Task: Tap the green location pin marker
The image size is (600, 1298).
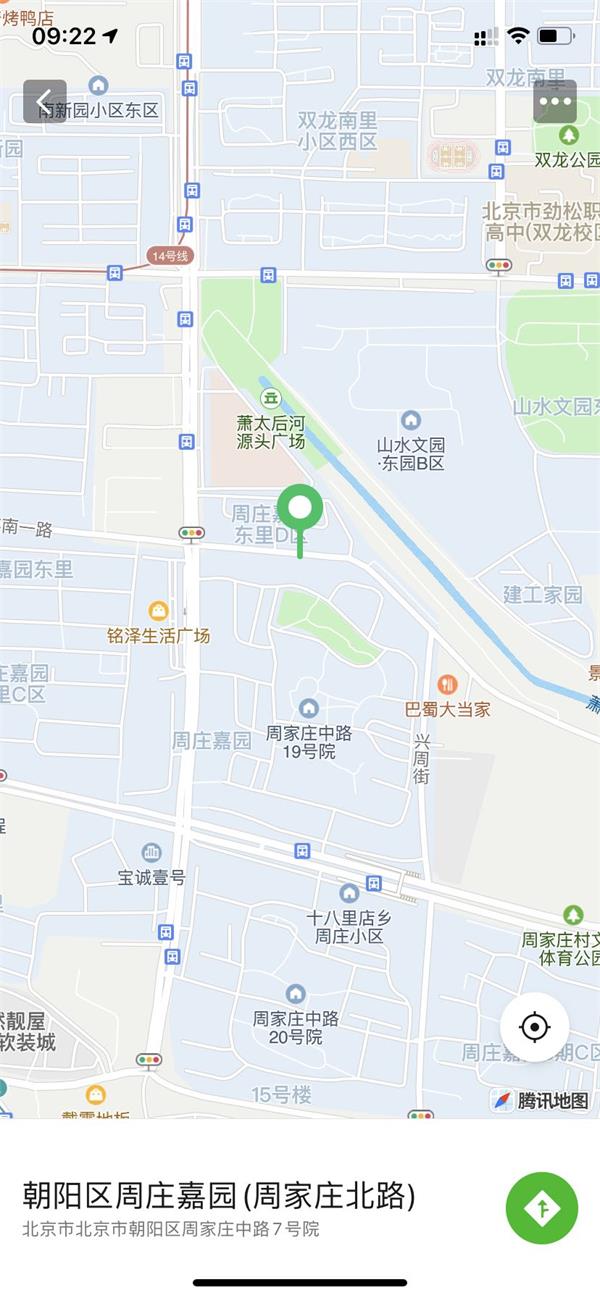Action: coord(299,509)
